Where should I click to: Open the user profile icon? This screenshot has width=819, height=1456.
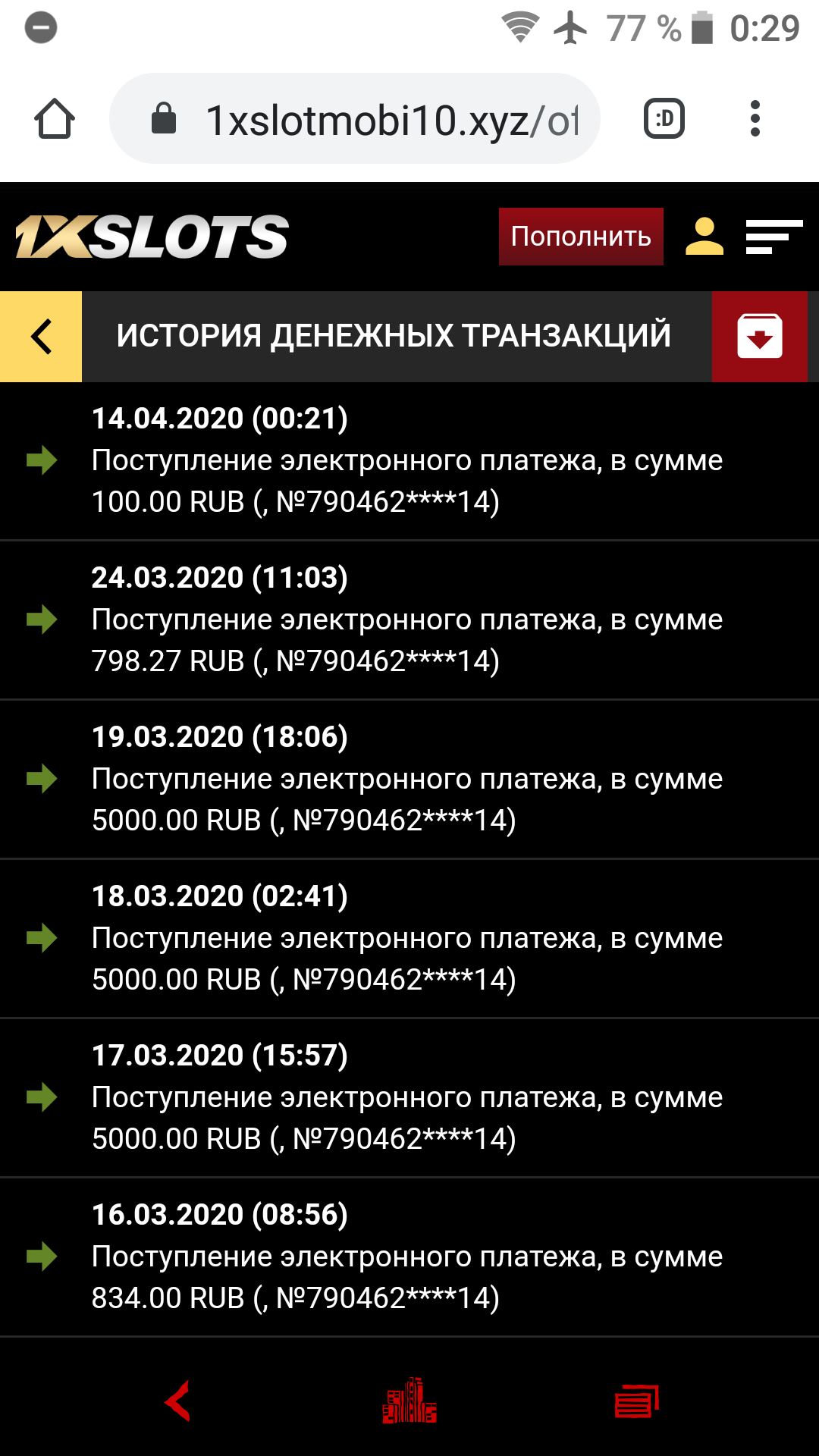coord(704,237)
